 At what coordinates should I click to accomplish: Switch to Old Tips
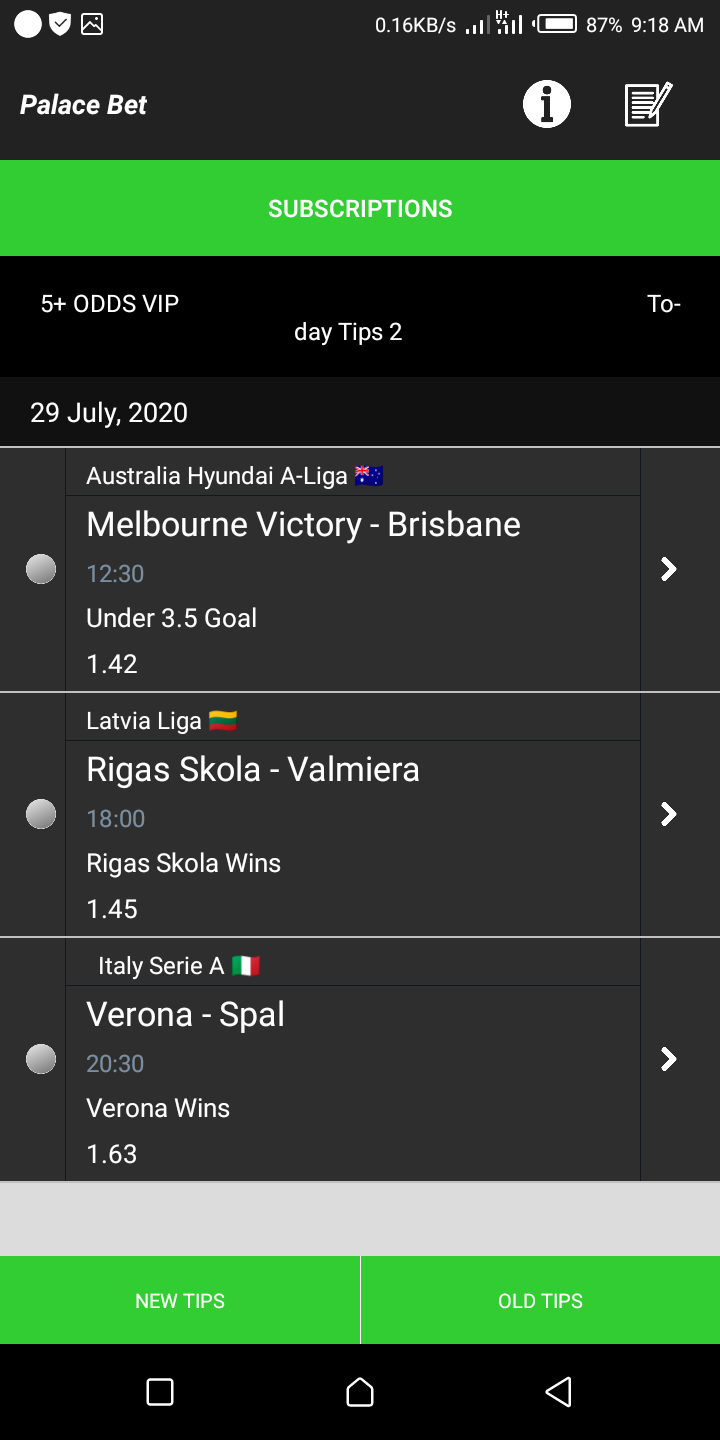point(540,1300)
